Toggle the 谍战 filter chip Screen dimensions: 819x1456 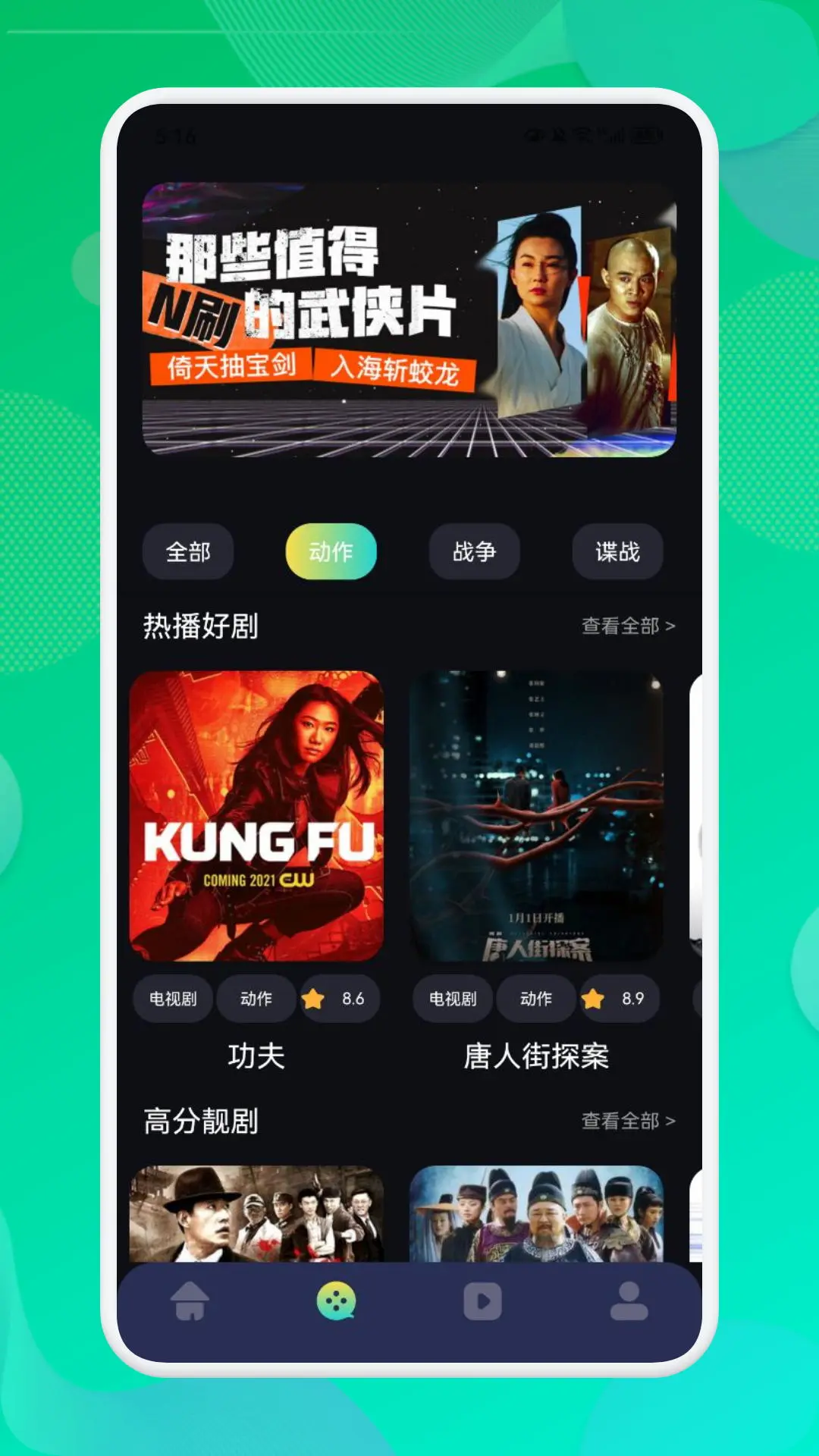click(617, 552)
